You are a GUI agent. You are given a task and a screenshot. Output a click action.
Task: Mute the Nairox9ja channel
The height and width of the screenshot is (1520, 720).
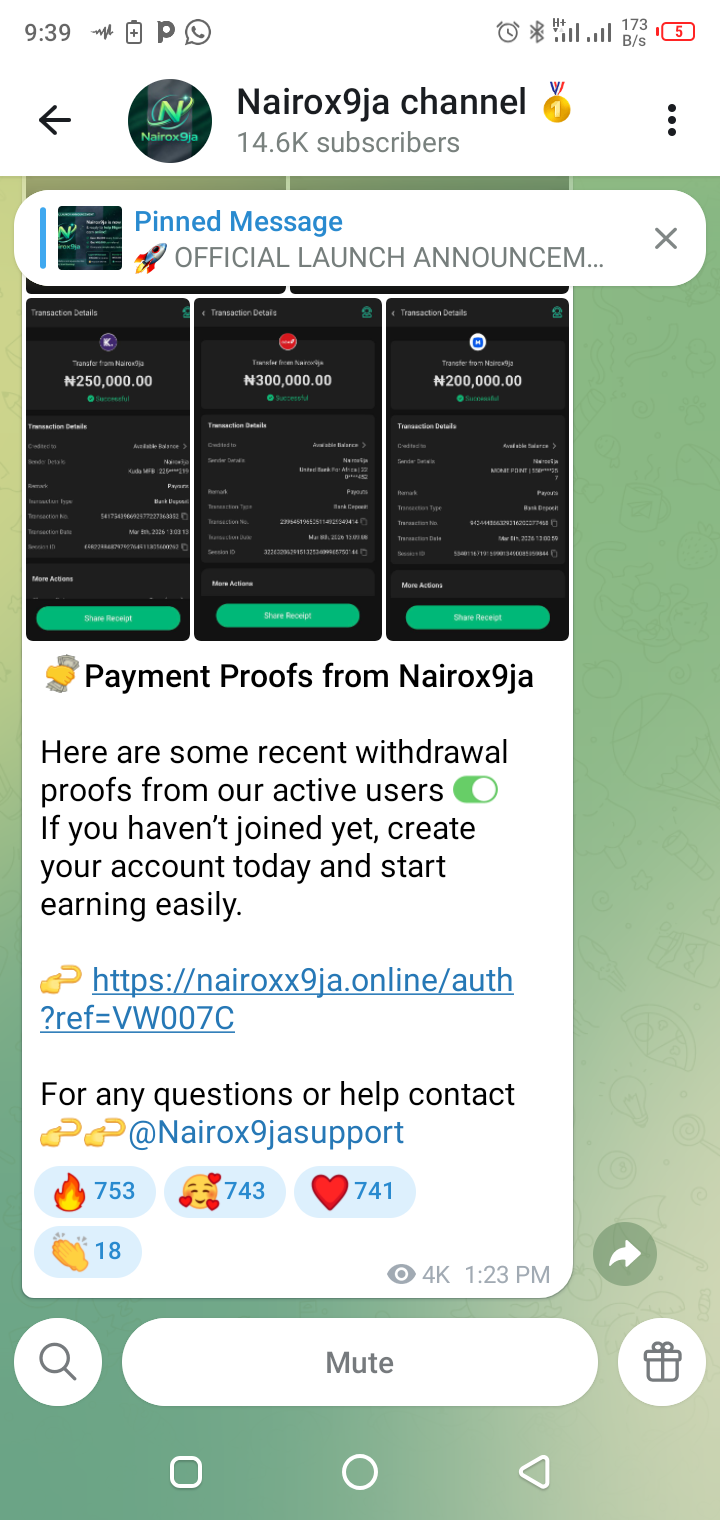pos(360,1362)
